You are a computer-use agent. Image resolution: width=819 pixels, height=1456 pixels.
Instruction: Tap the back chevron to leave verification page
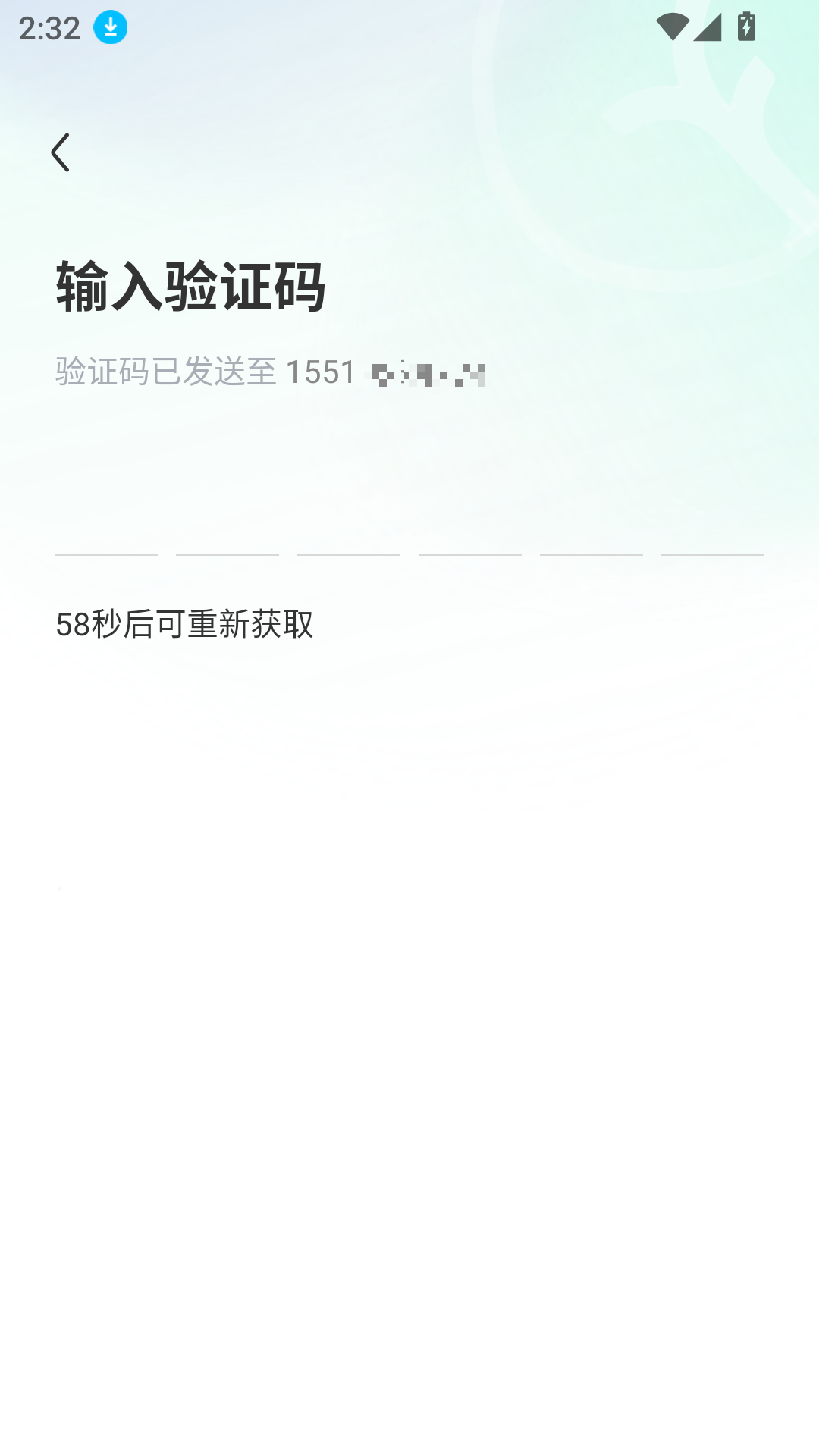61,152
